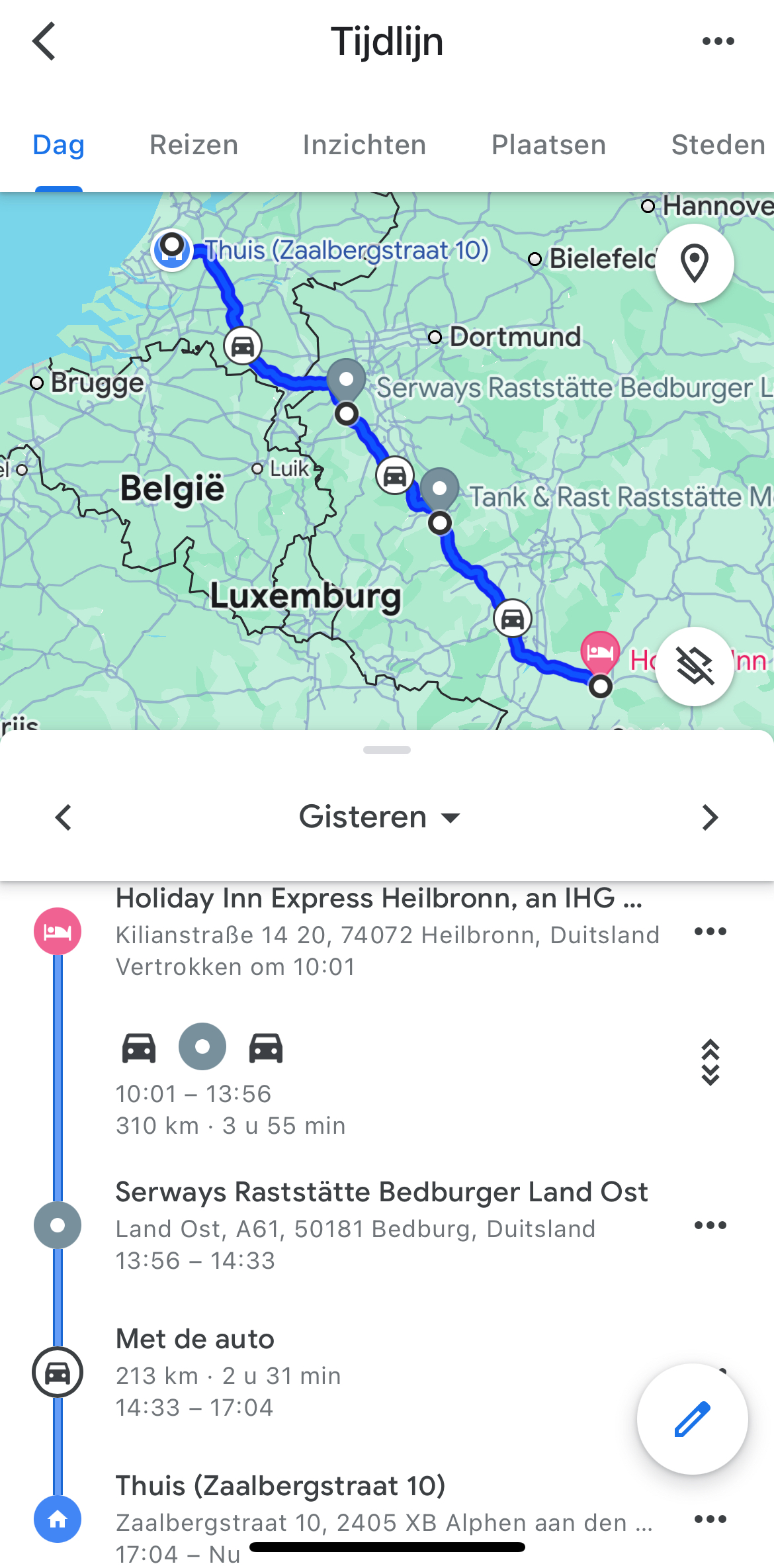The height and width of the screenshot is (1568, 774).
Task: Switch to the Inzichten tab
Action: [x=364, y=145]
